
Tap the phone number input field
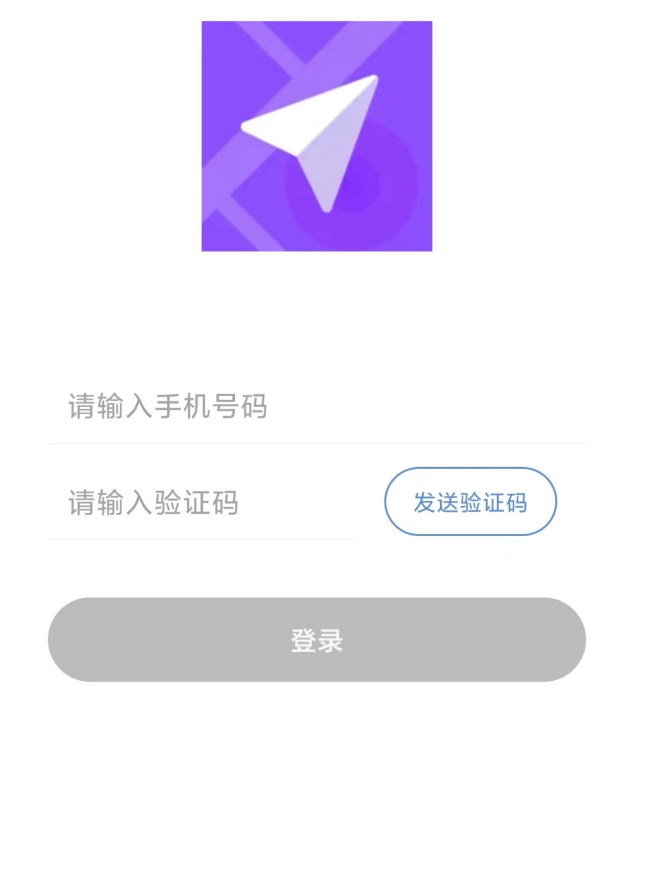point(316,407)
